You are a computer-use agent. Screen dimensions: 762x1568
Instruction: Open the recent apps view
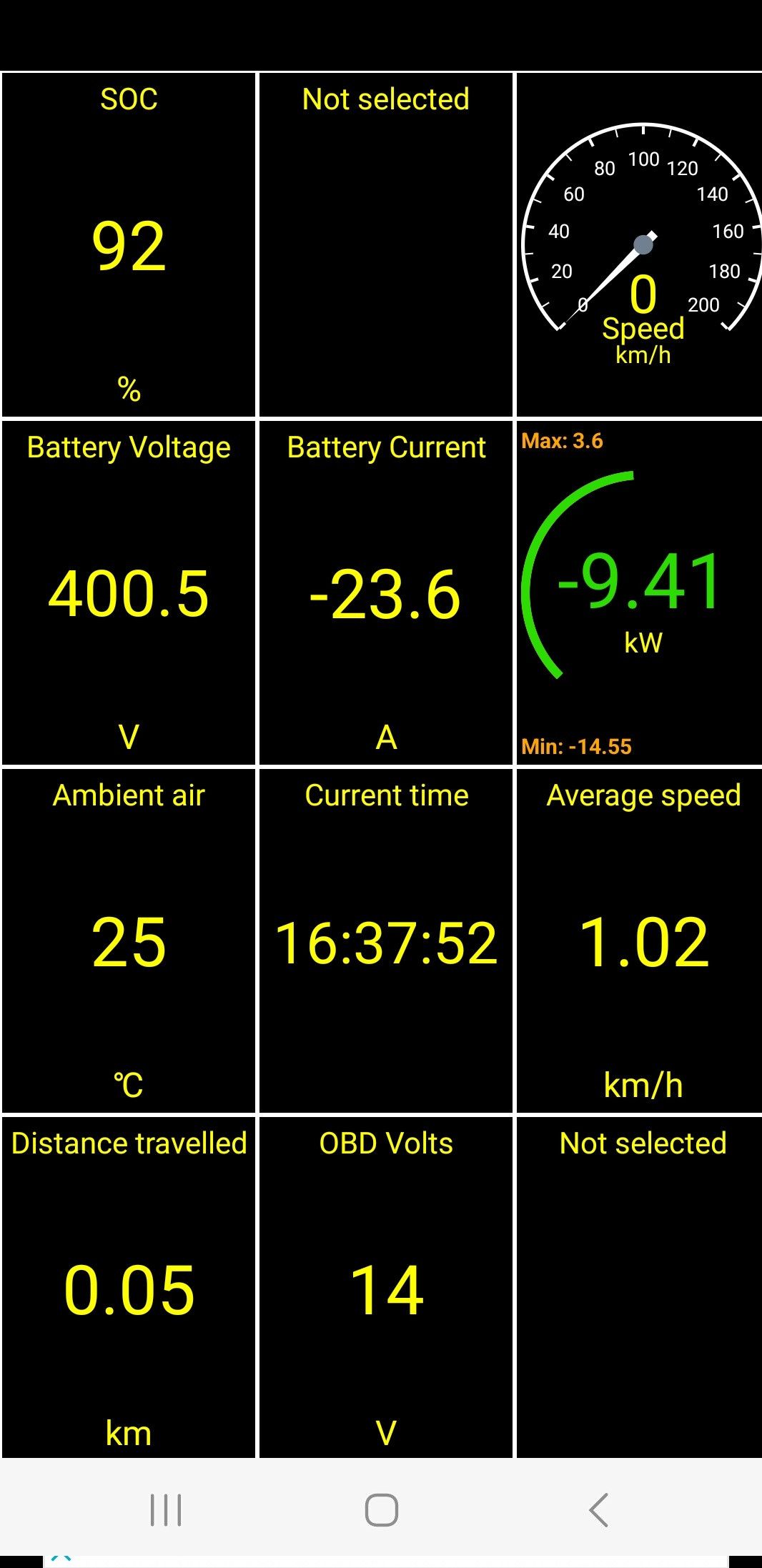click(x=166, y=1510)
